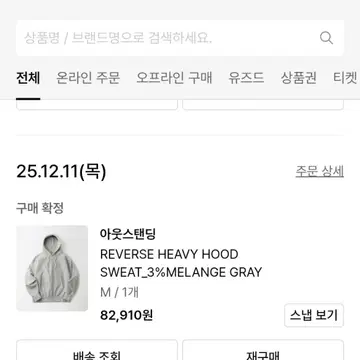360x360 pixels.
Task: Select the 전체 tab
Action: [x=28, y=78]
